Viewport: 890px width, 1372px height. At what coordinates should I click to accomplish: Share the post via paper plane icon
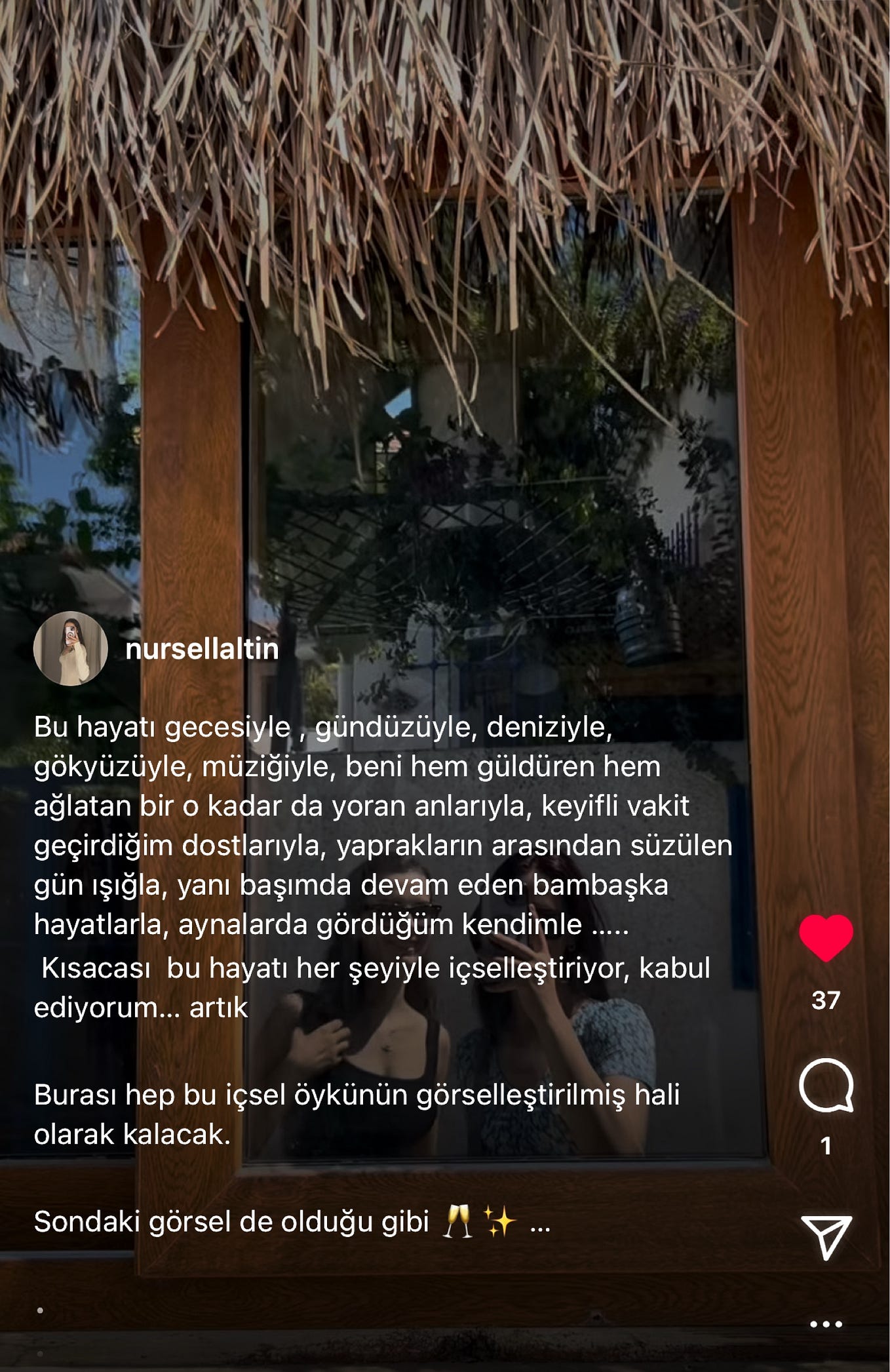826,1236
